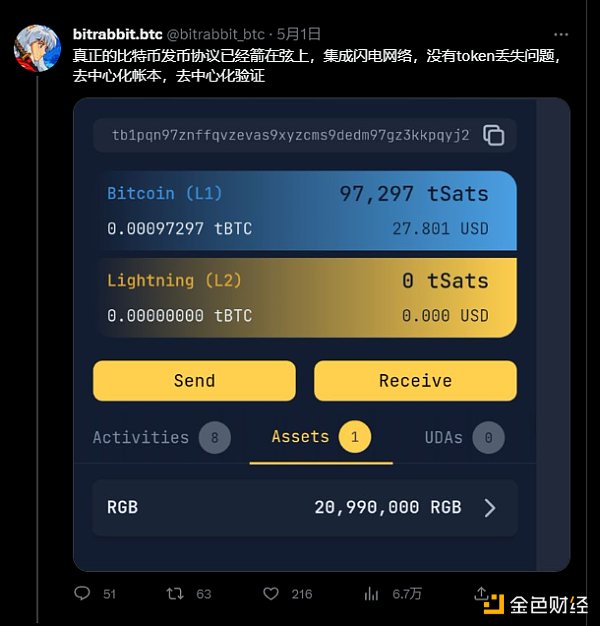Reply to bitrabbit.btc's post

pyautogui.click(x=82, y=593)
